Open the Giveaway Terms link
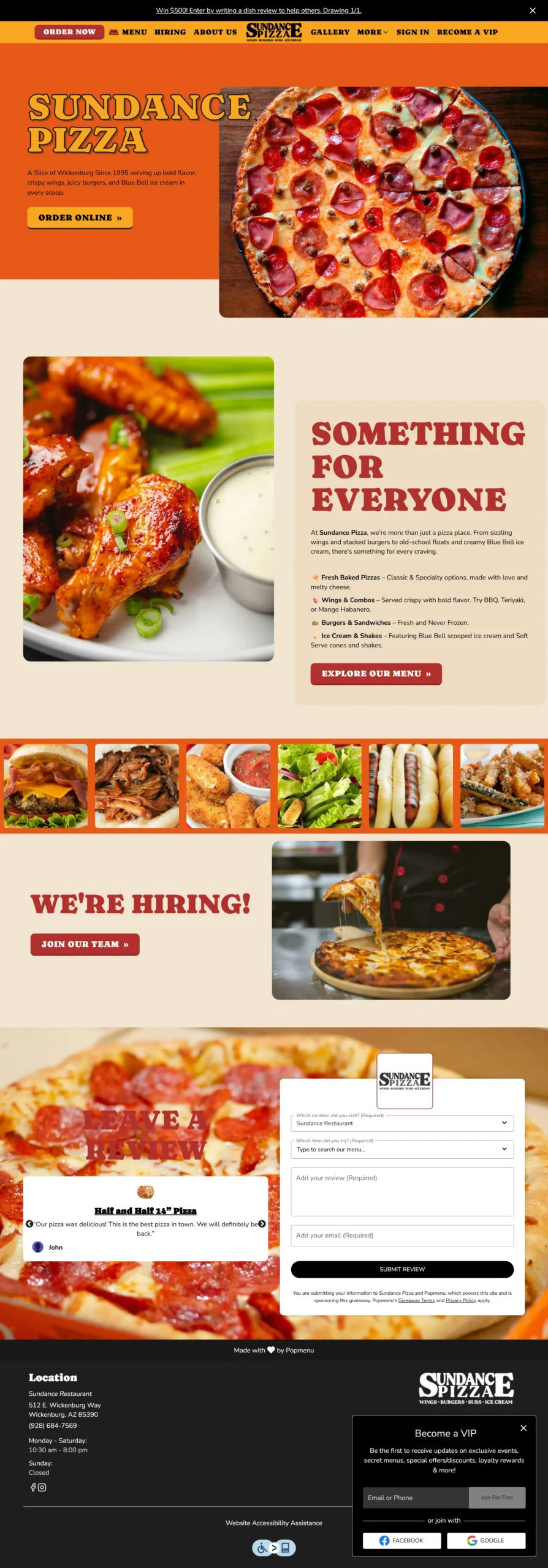 [416, 1300]
